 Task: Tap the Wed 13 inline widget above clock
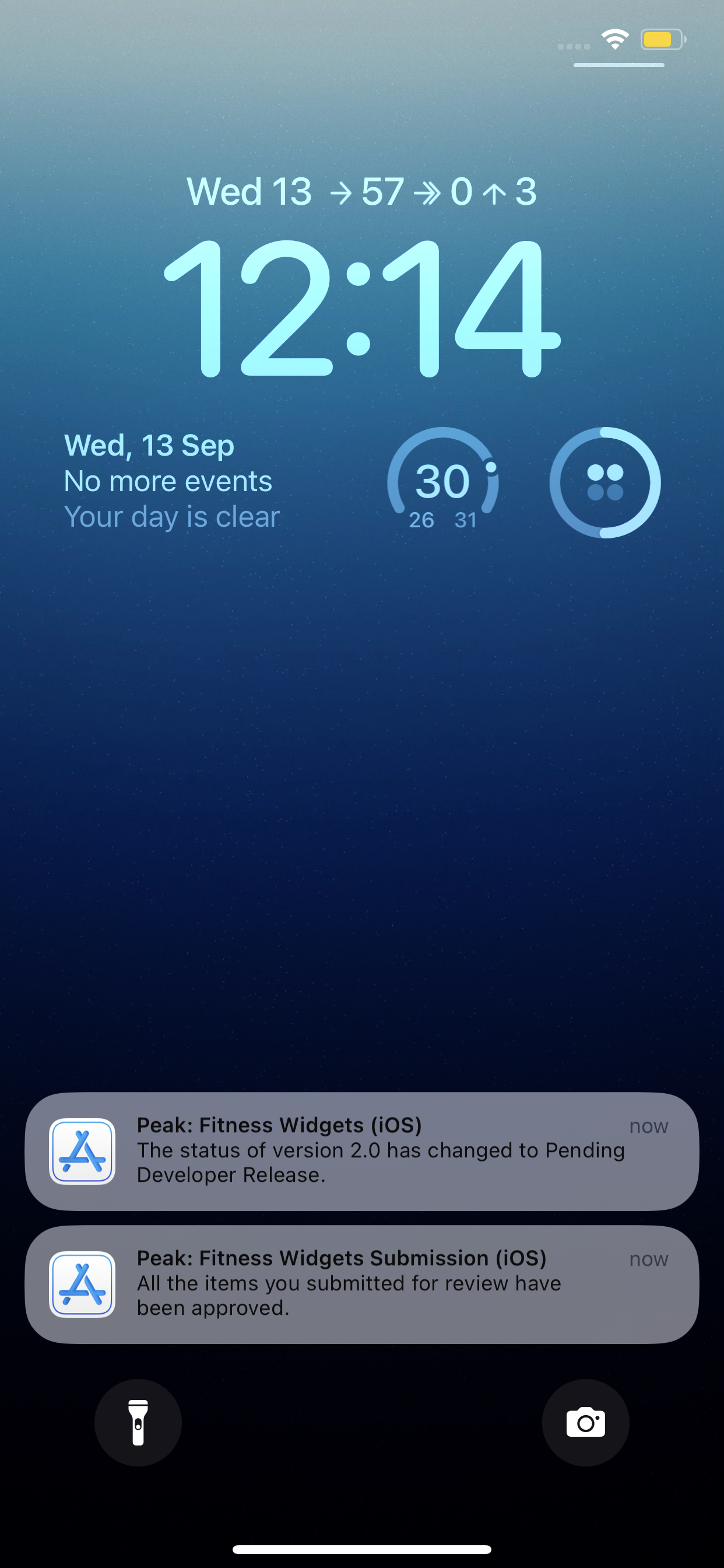361,191
